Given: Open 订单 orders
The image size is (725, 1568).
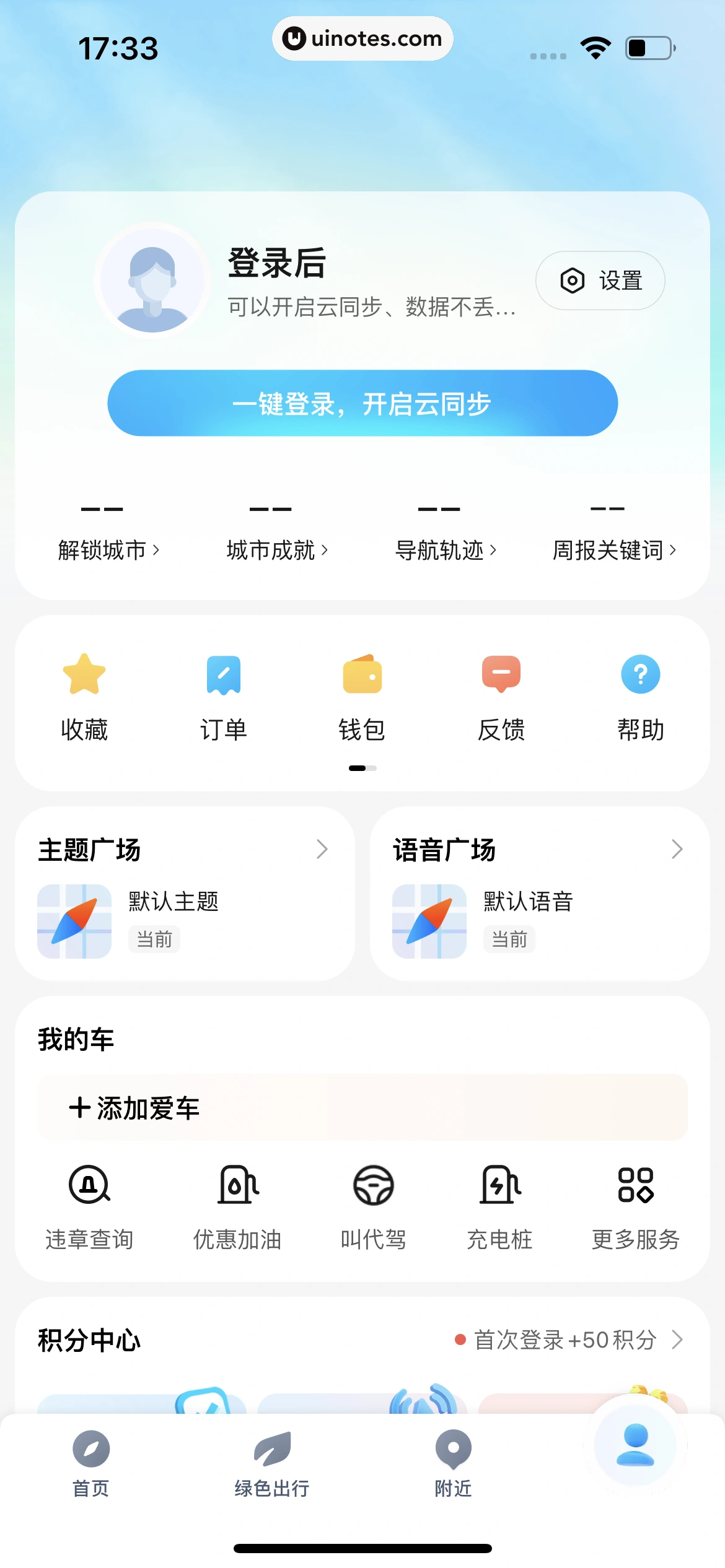Looking at the screenshot, I should pyautogui.click(x=223, y=697).
